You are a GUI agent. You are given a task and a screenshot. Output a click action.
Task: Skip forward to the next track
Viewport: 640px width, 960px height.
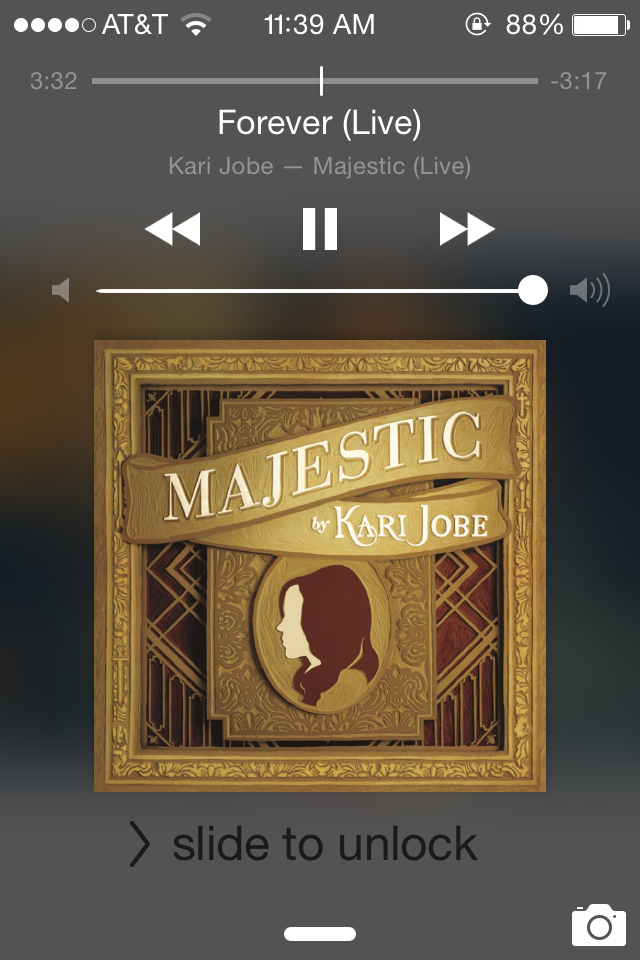point(467,229)
